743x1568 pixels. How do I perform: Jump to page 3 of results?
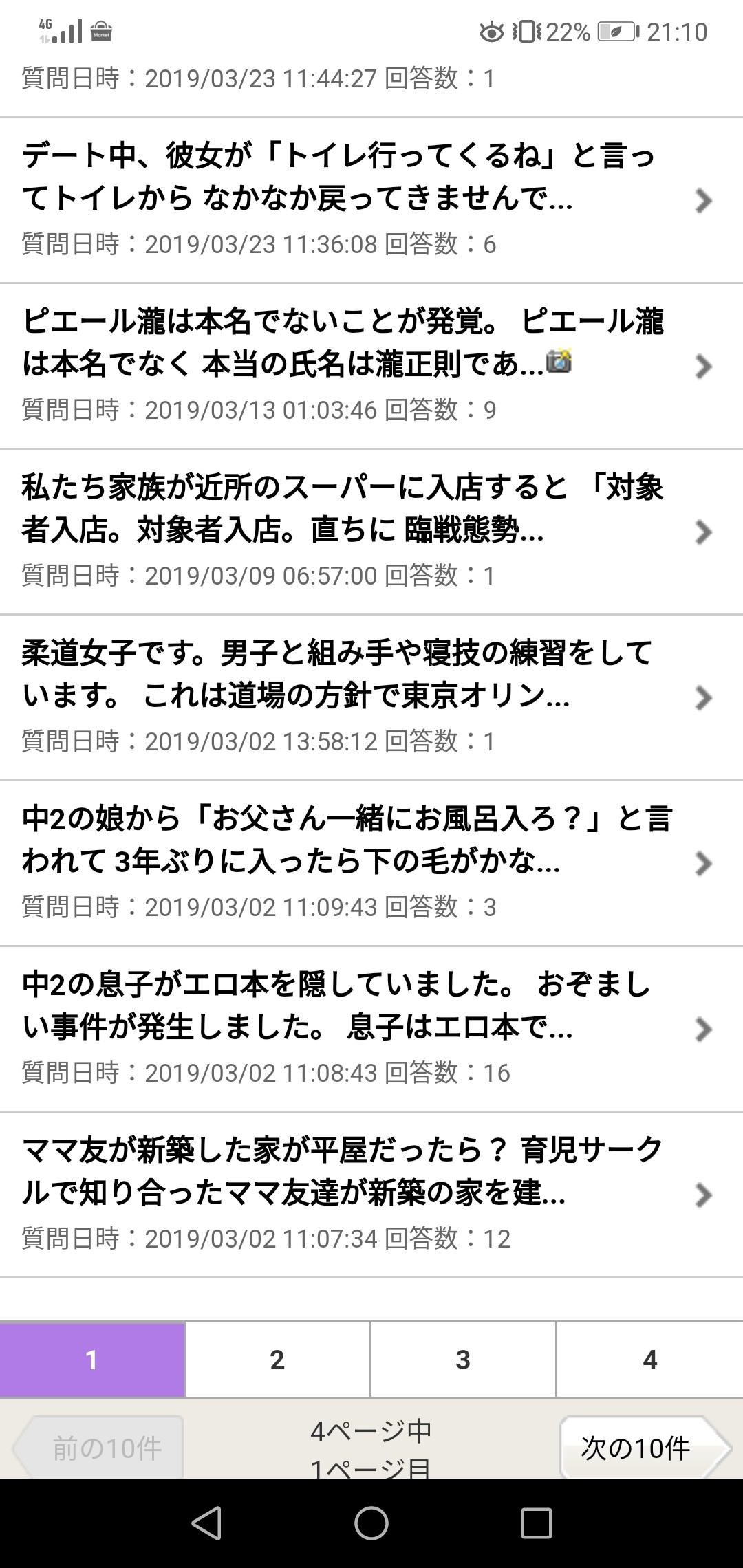pyautogui.click(x=463, y=1360)
